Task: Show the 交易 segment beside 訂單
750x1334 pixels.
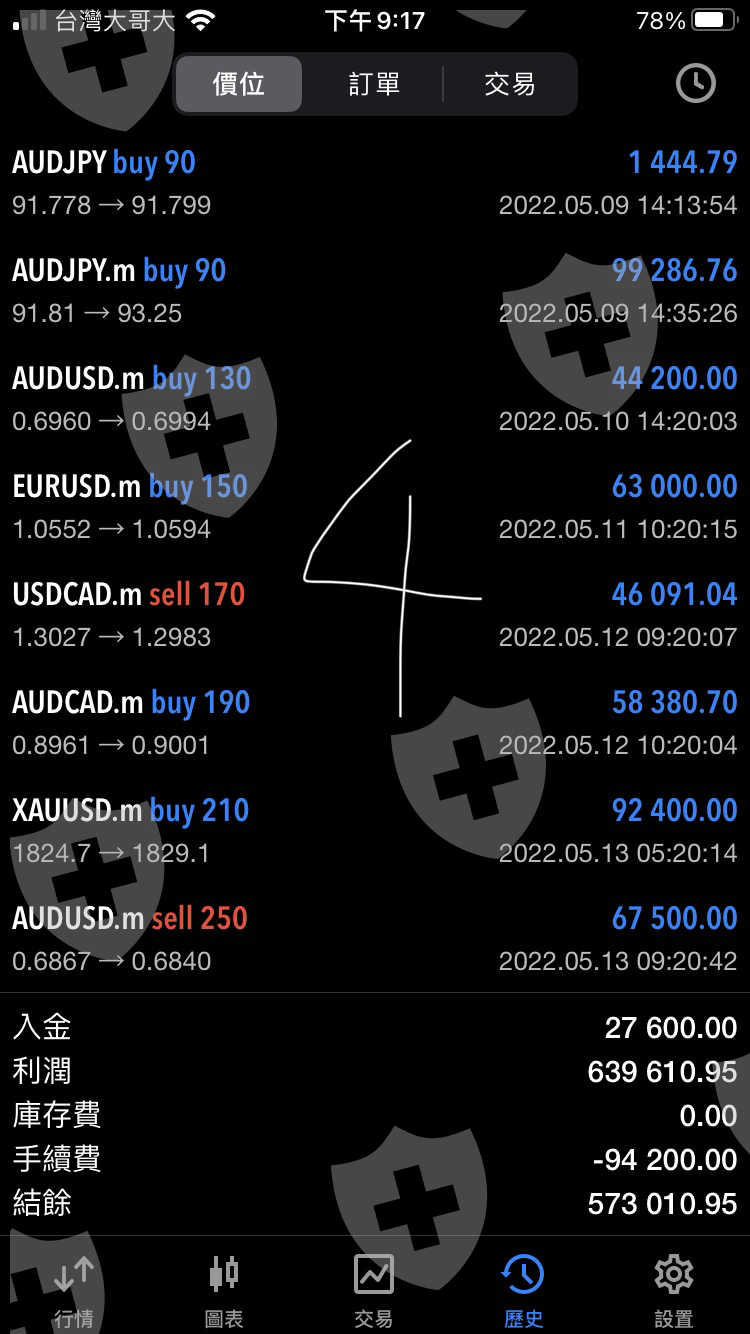Action: [x=509, y=84]
